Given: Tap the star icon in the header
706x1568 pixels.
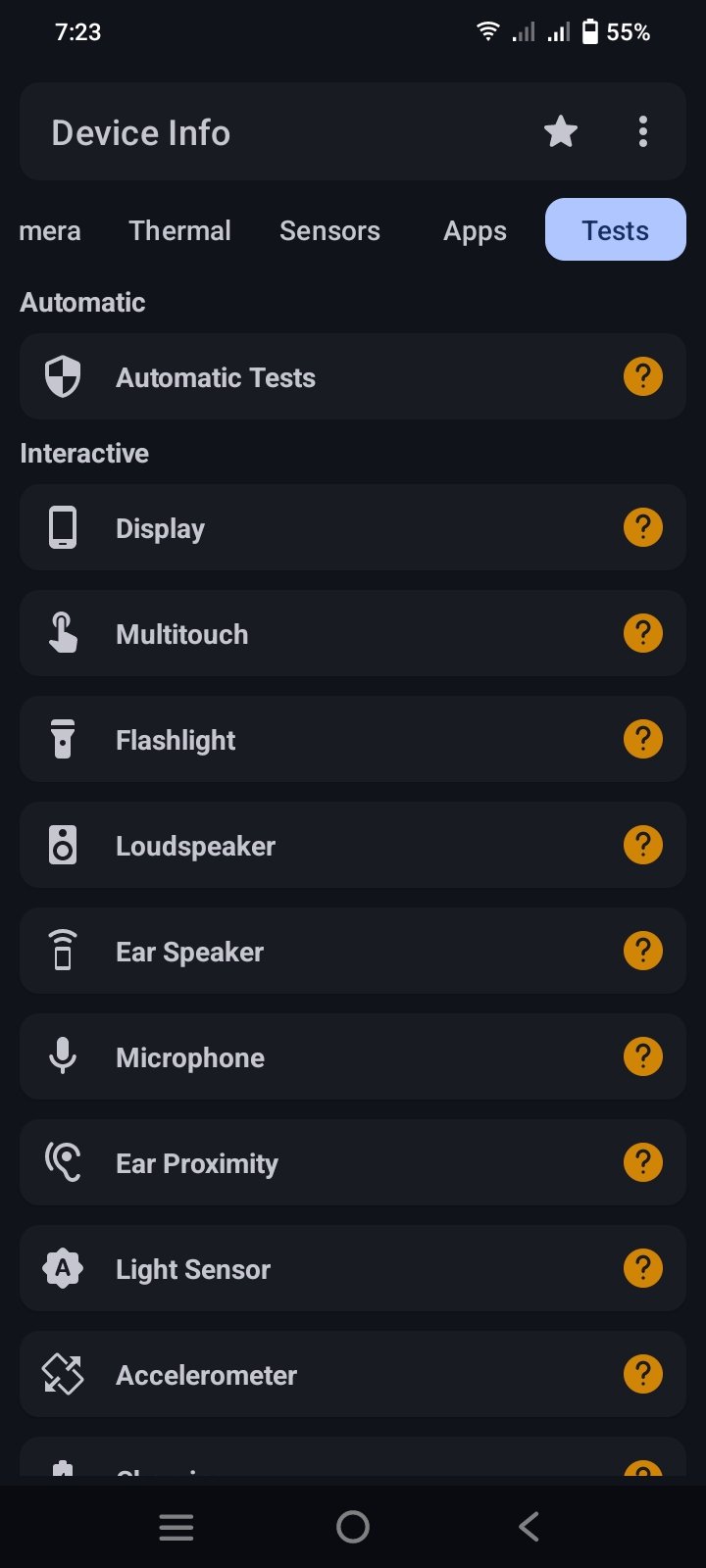Looking at the screenshot, I should pos(561,131).
